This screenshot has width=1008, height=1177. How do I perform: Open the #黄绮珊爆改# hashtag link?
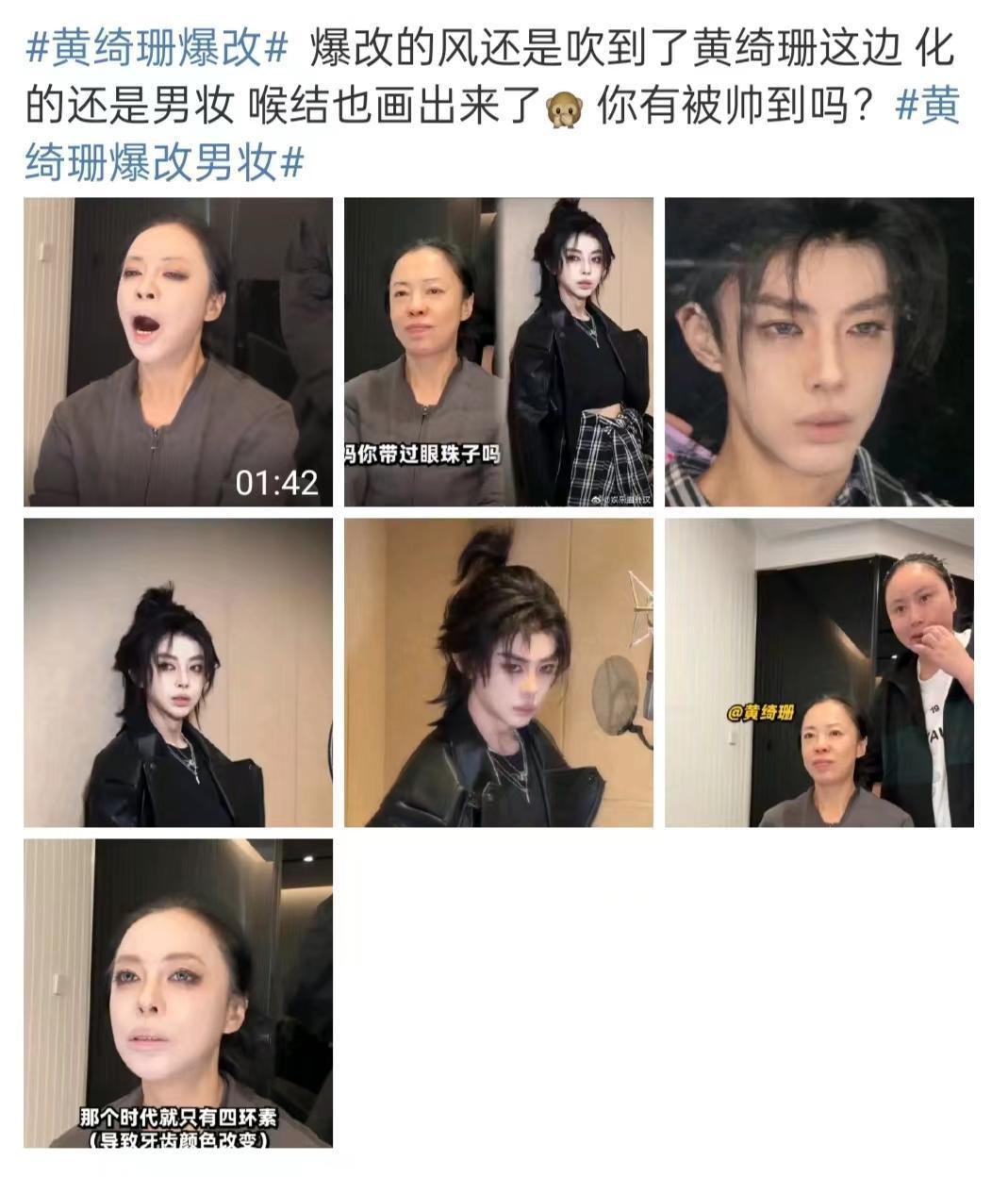coord(157,49)
